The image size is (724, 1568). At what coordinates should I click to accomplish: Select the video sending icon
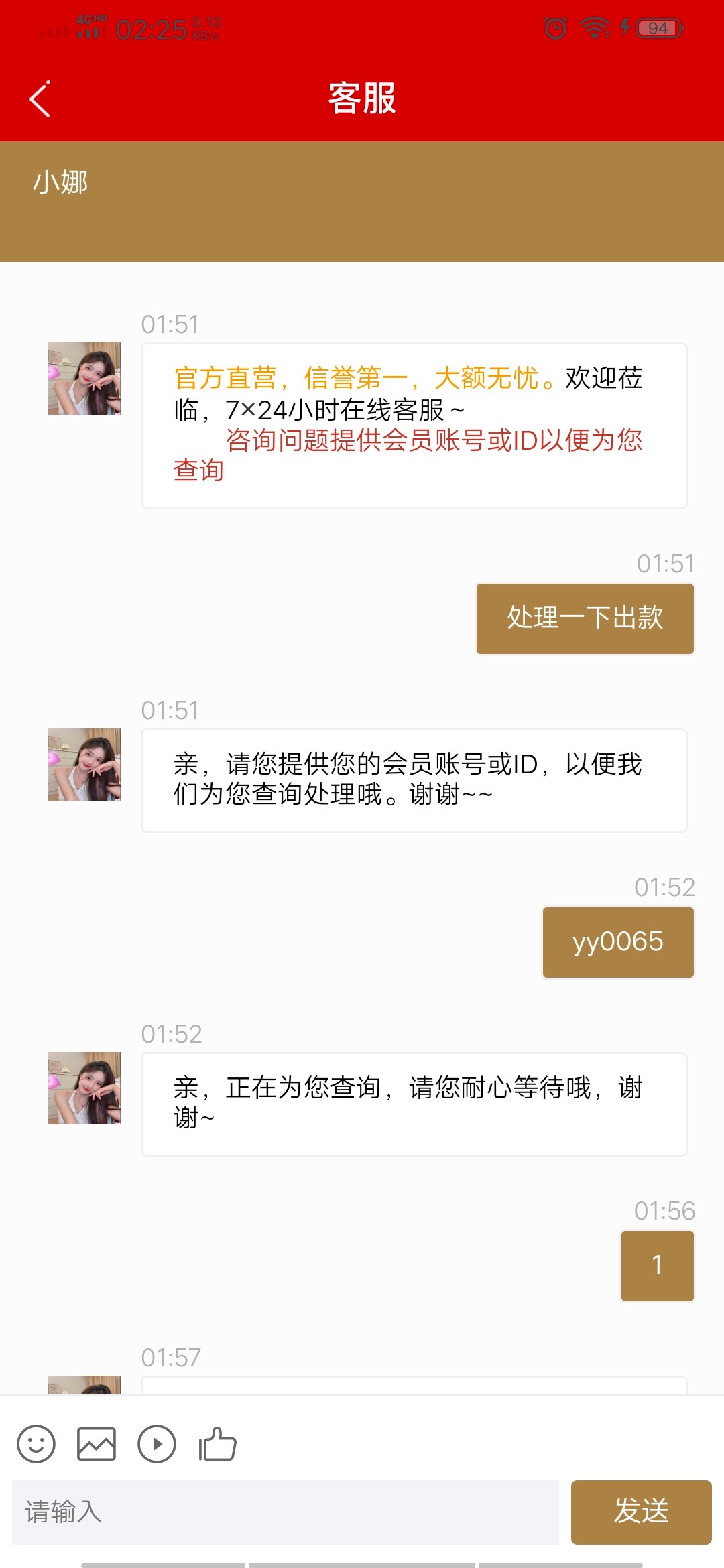[x=156, y=1444]
